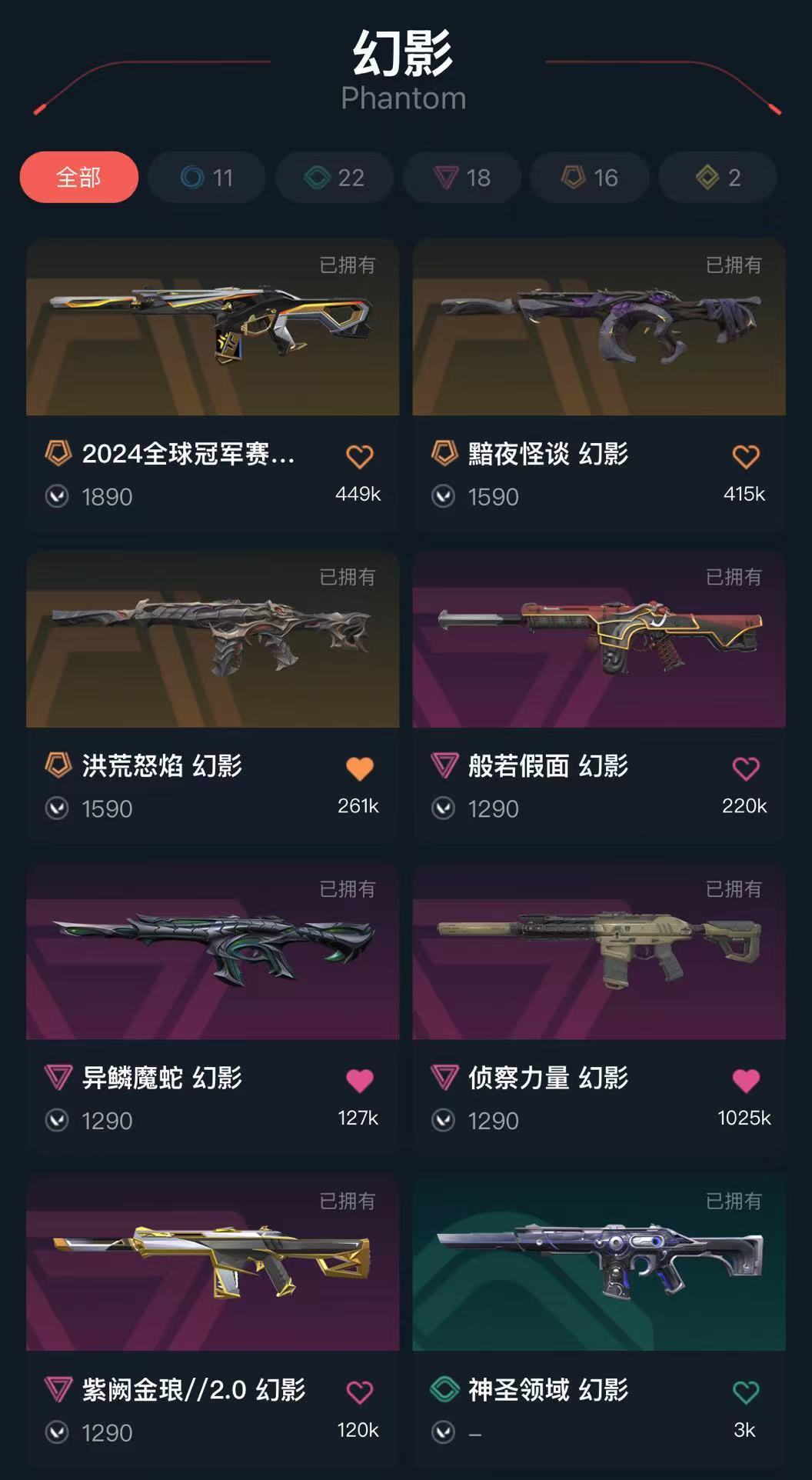Open the 异鳞魔蛇 幻影 skin card
The image size is (812, 1480).
point(212,952)
